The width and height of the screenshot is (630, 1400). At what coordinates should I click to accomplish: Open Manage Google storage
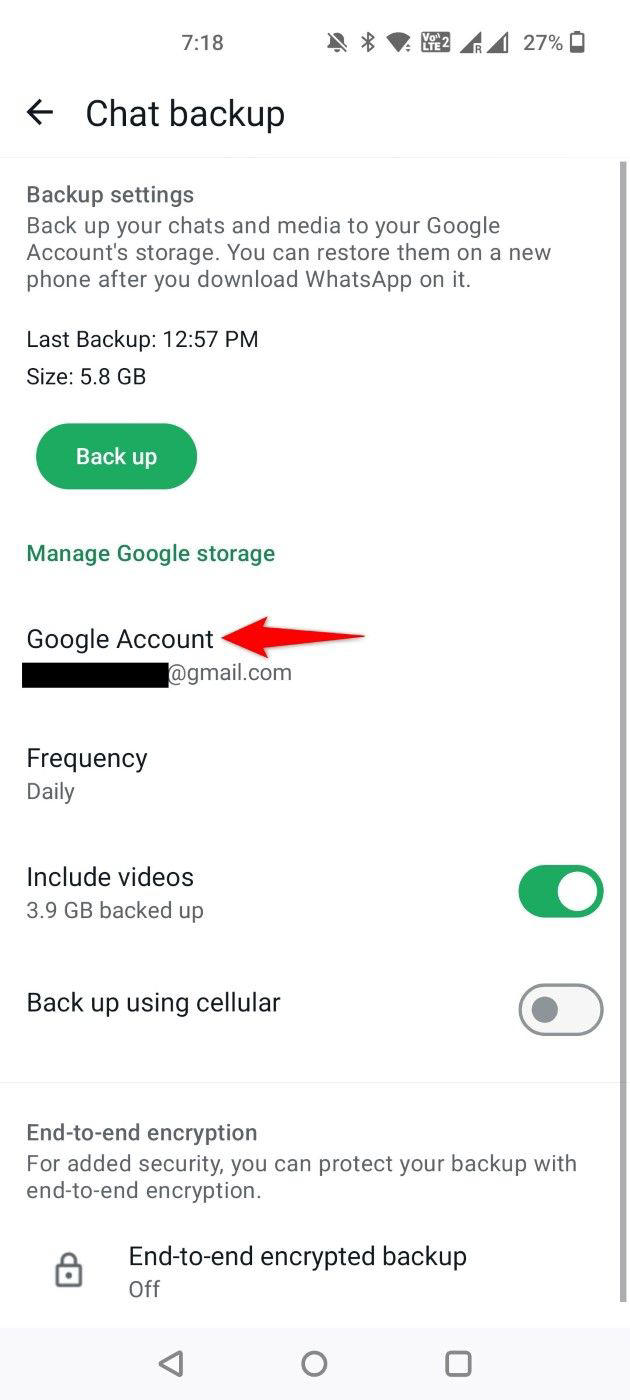(x=151, y=553)
